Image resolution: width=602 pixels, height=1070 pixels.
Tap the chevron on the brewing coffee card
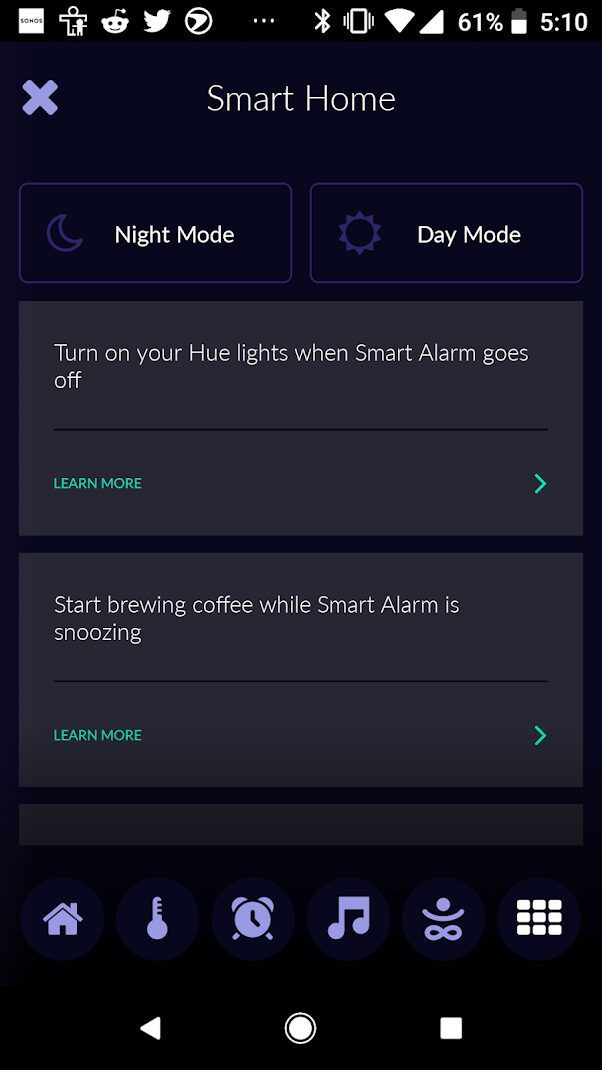point(540,735)
